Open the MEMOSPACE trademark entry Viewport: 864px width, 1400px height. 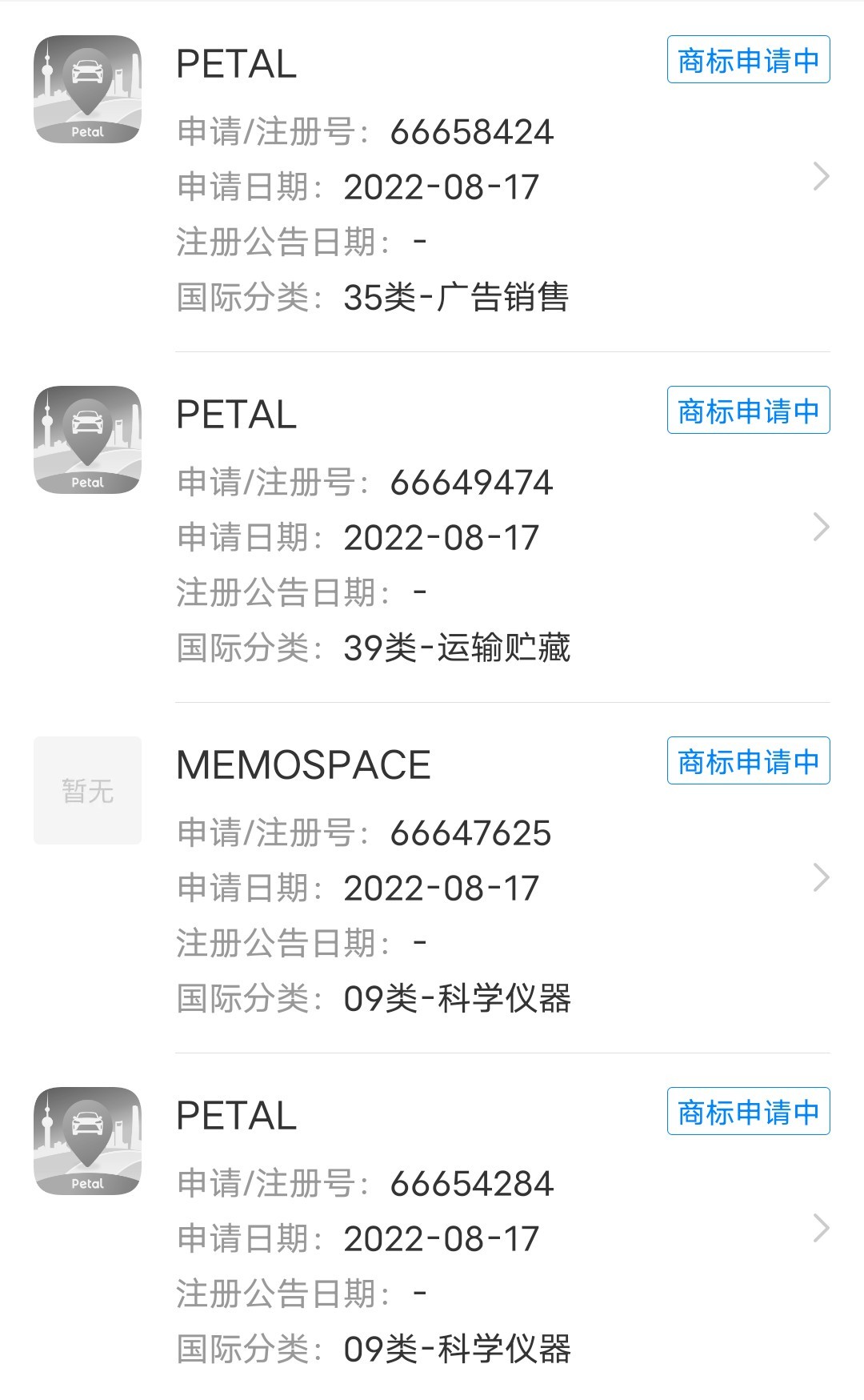432,877
